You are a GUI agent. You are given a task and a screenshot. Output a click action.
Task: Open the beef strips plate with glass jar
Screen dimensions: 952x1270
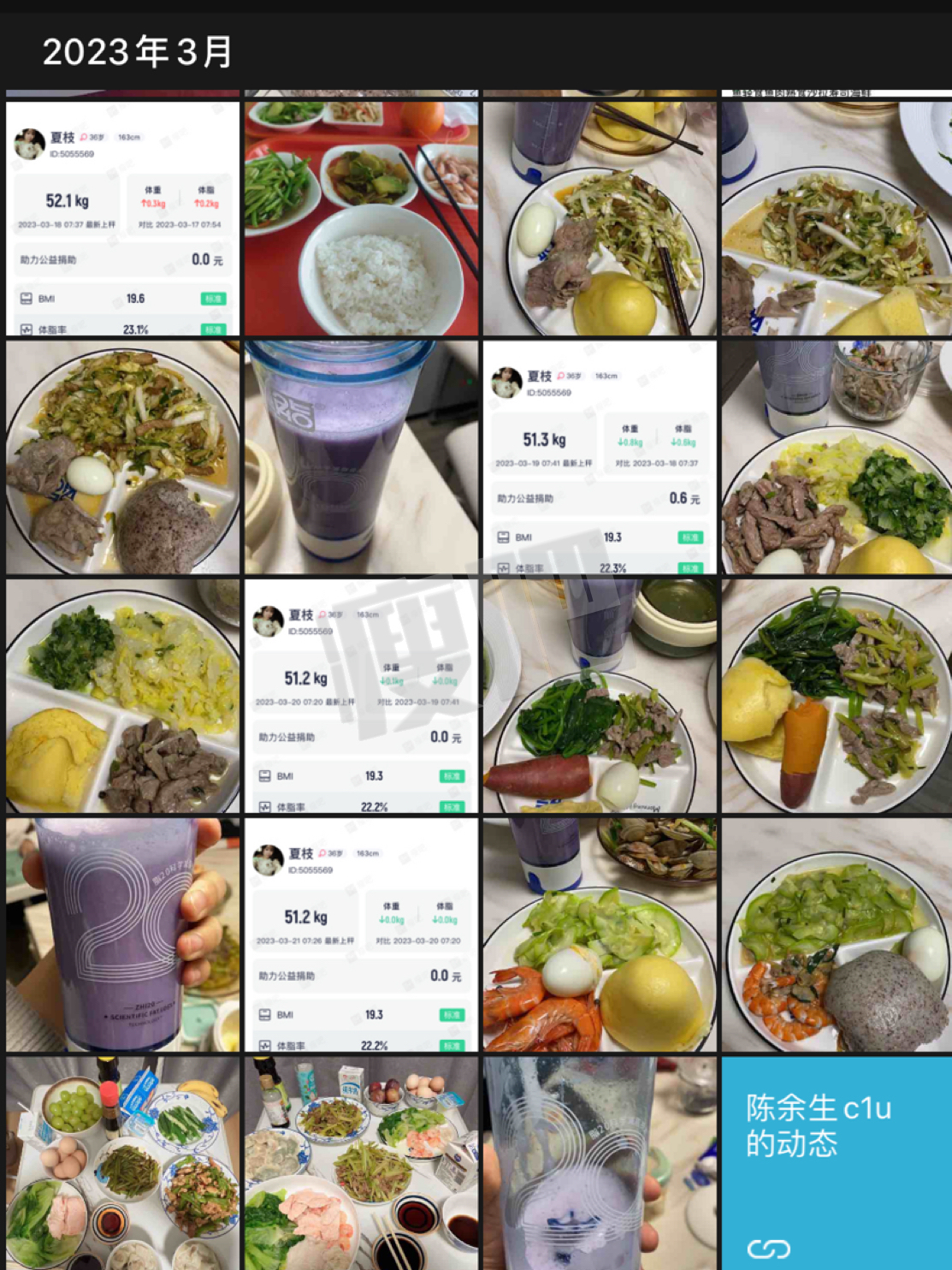tap(837, 457)
